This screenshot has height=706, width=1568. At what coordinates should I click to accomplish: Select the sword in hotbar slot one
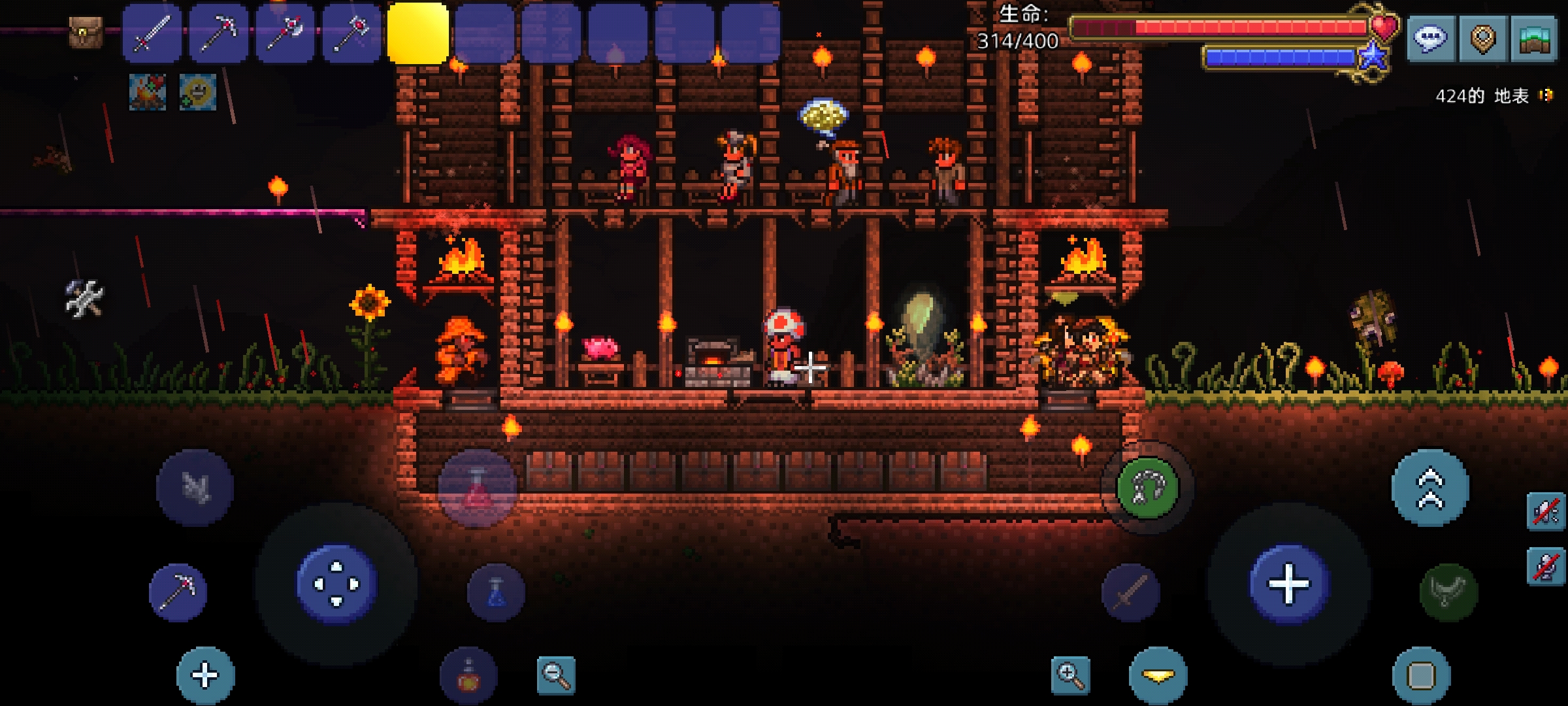click(152, 34)
